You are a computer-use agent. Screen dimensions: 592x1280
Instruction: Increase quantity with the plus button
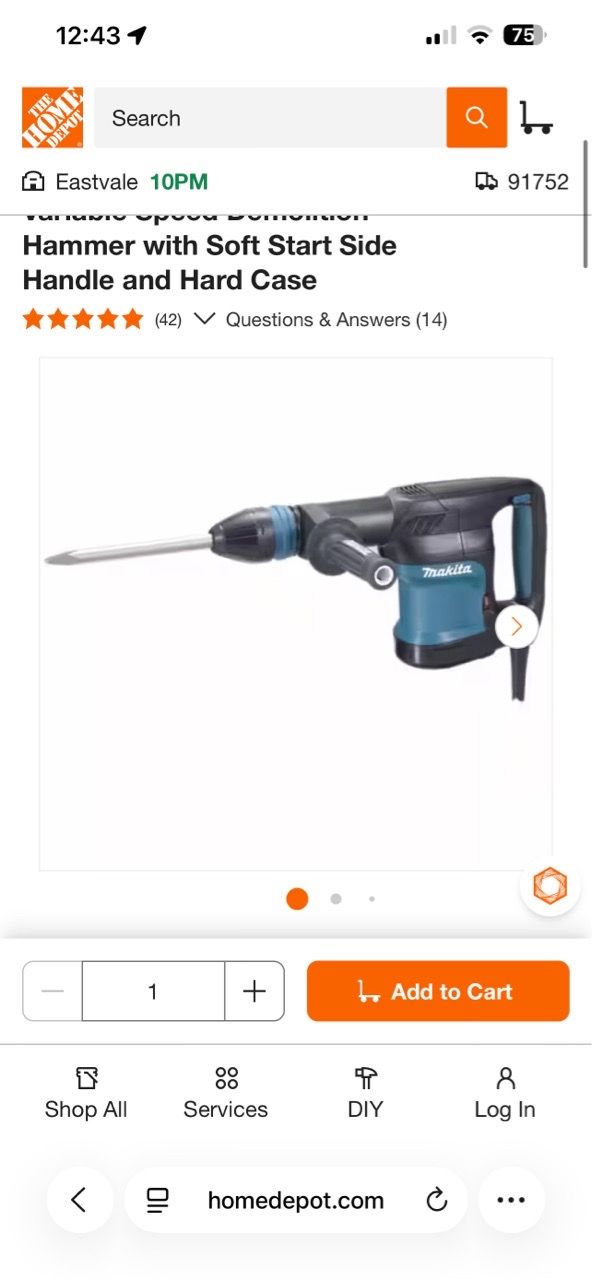click(x=254, y=991)
